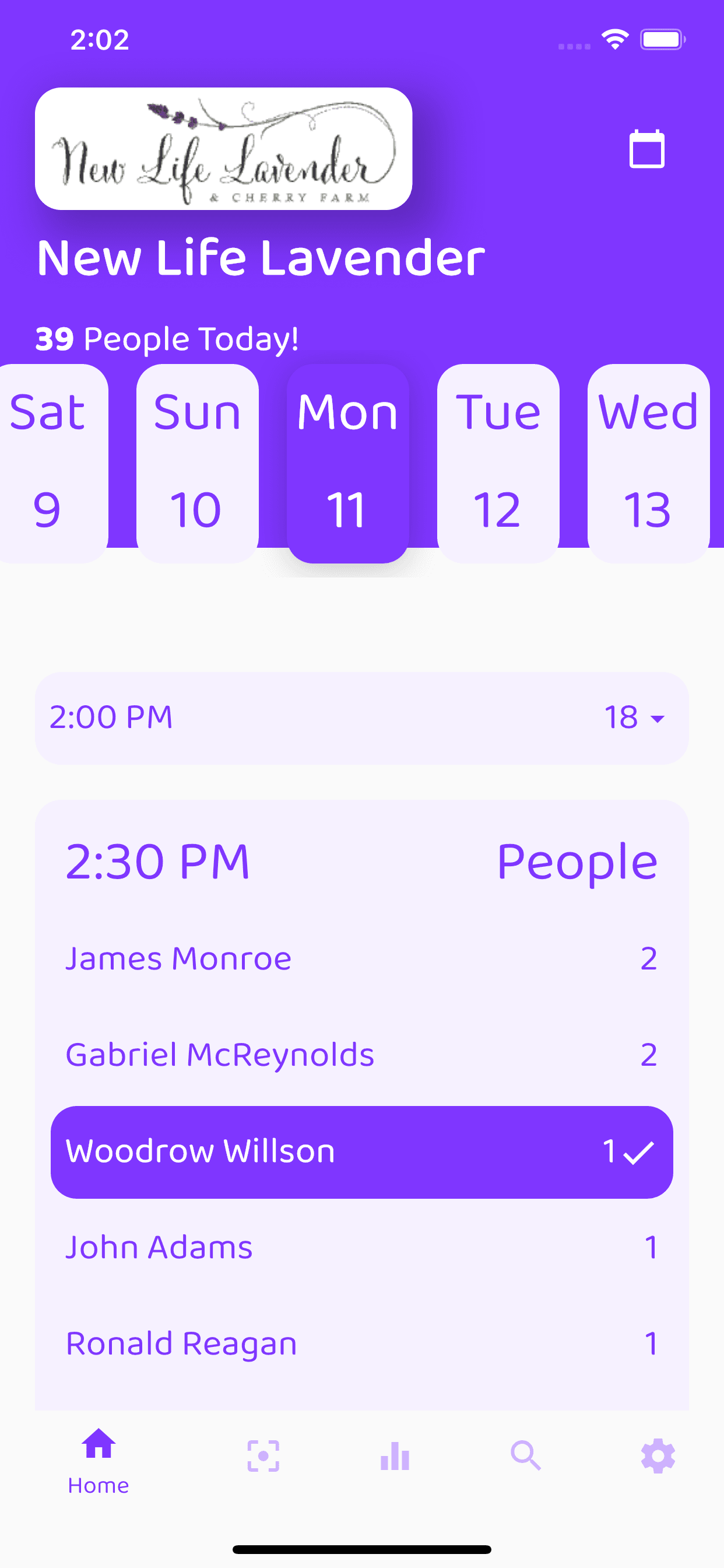Viewport: 724px width, 1568px height.
Task: Select Monday 11
Action: coord(347,463)
